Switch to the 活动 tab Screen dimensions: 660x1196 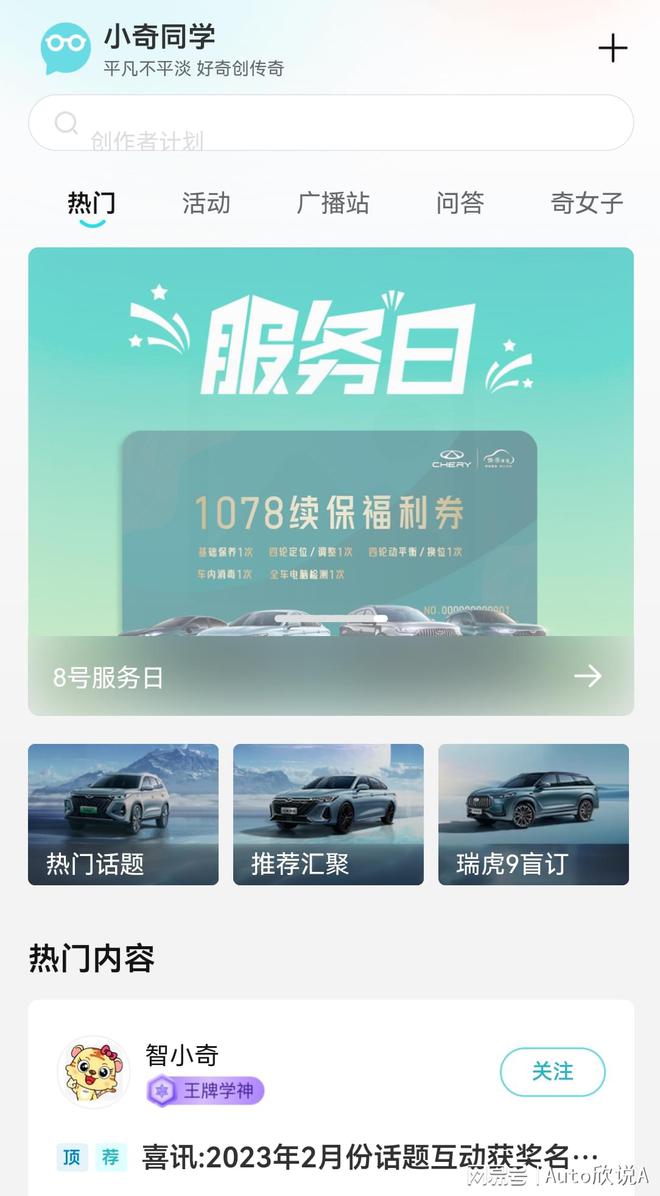206,203
